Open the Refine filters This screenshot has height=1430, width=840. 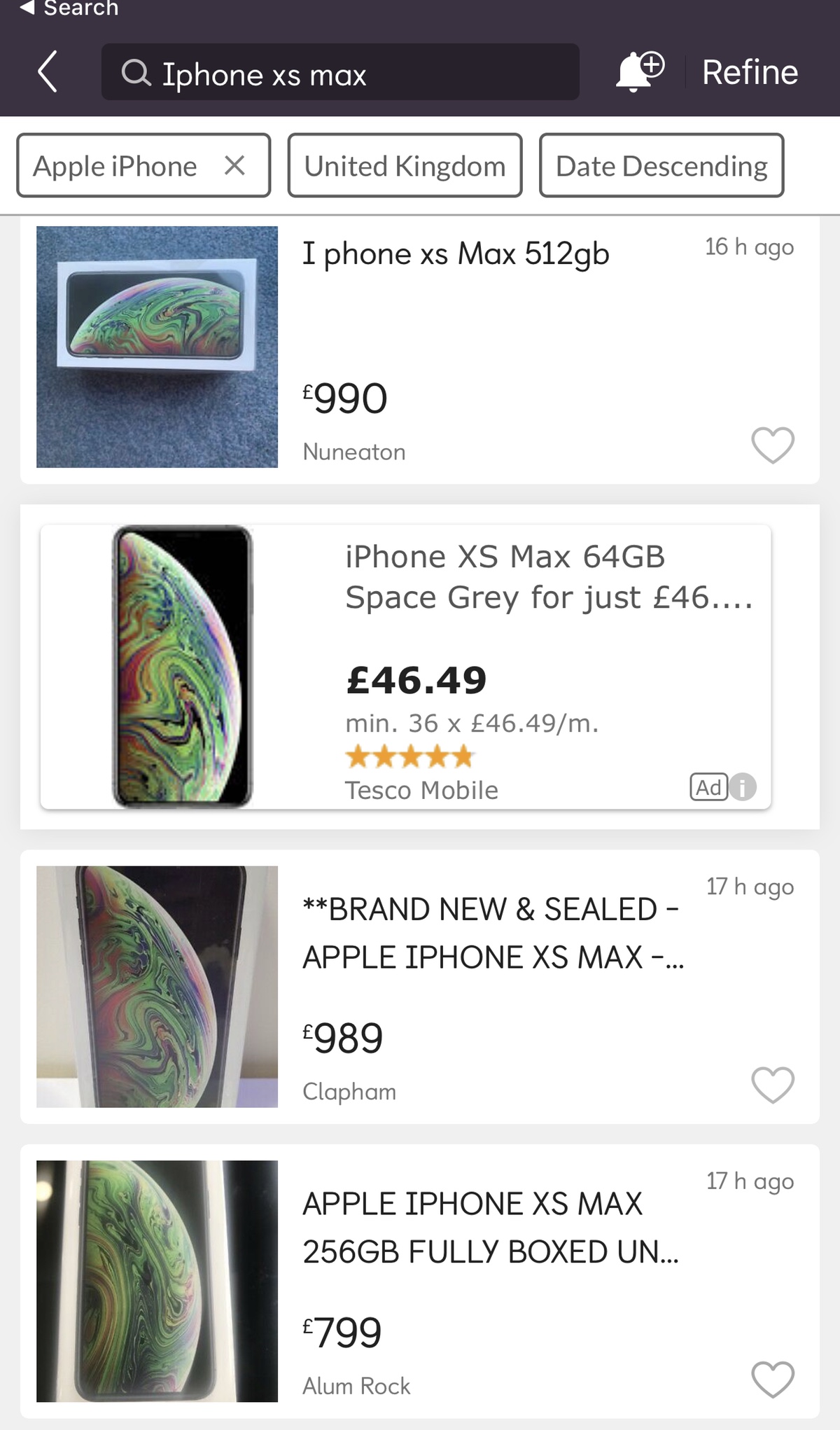pos(750,72)
